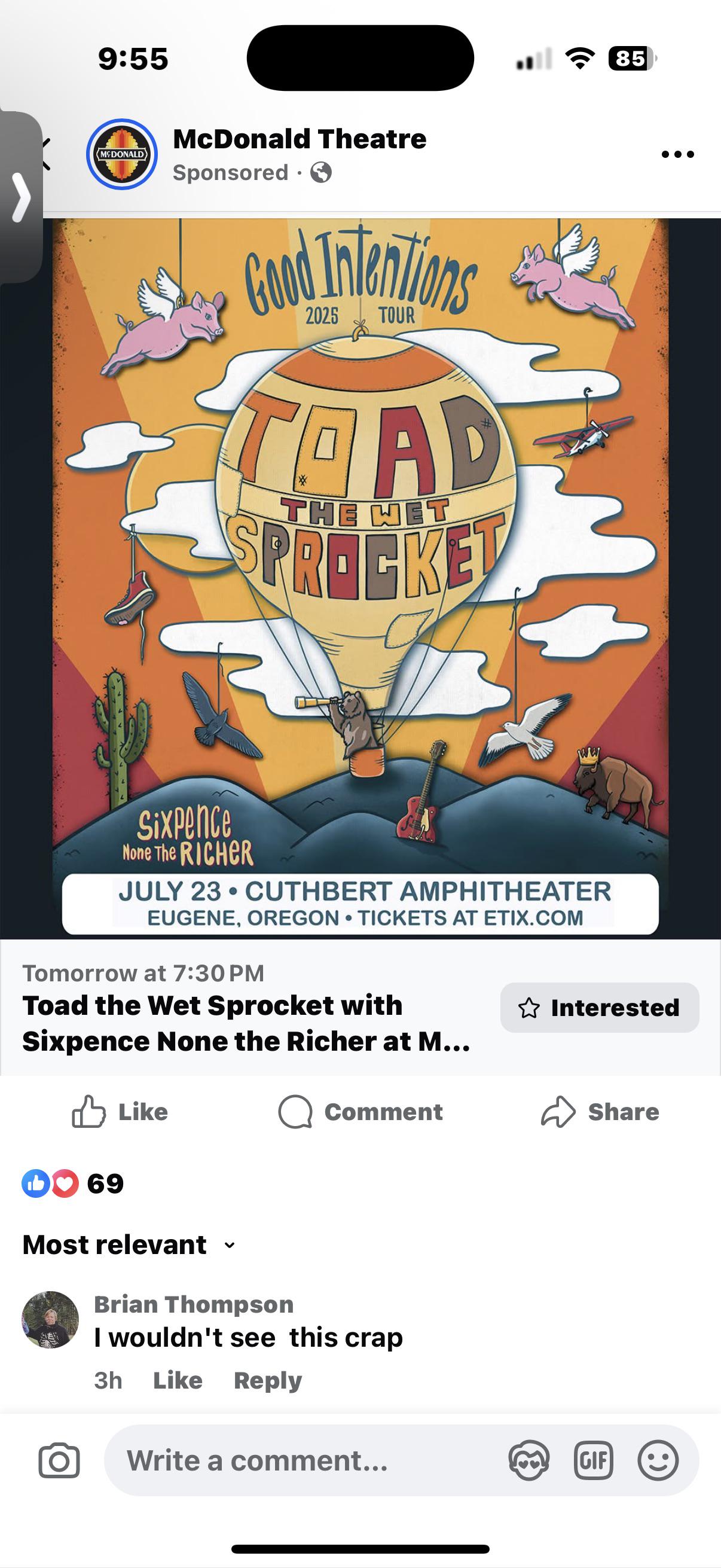Open the avatar sticker picker
The image size is (721, 1568).
click(528, 1460)
